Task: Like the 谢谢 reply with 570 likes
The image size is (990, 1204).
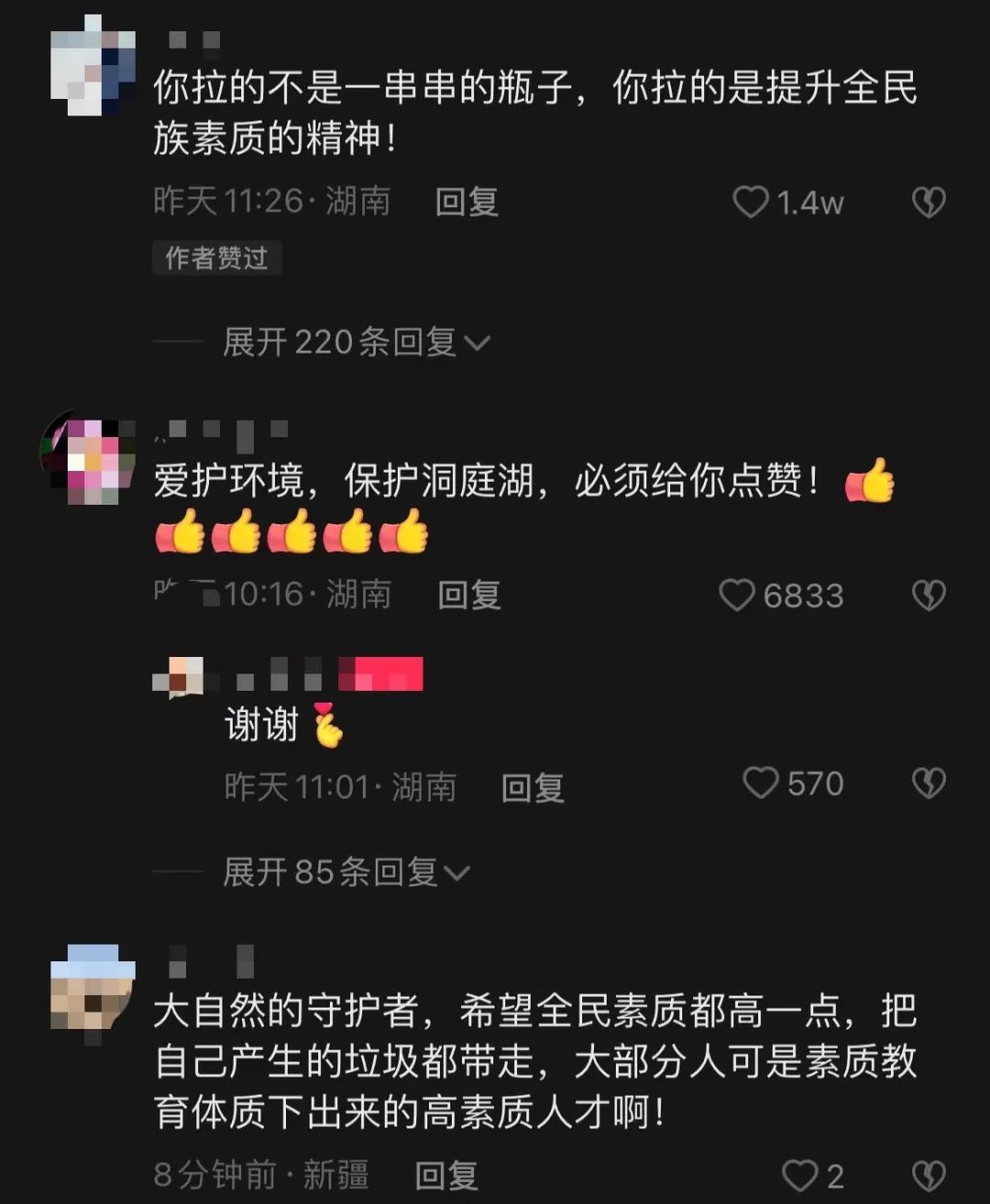Action: [760, 783]
